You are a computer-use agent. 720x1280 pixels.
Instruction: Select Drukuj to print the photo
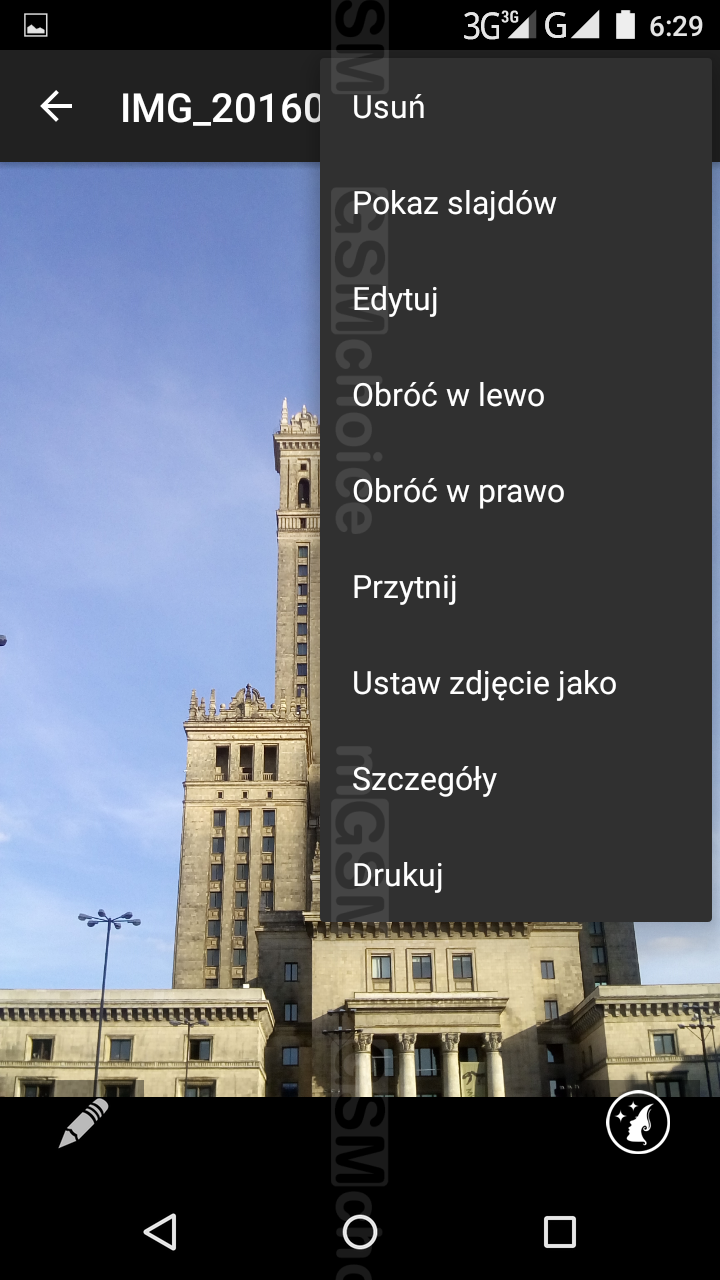click(x=397, y=875)
